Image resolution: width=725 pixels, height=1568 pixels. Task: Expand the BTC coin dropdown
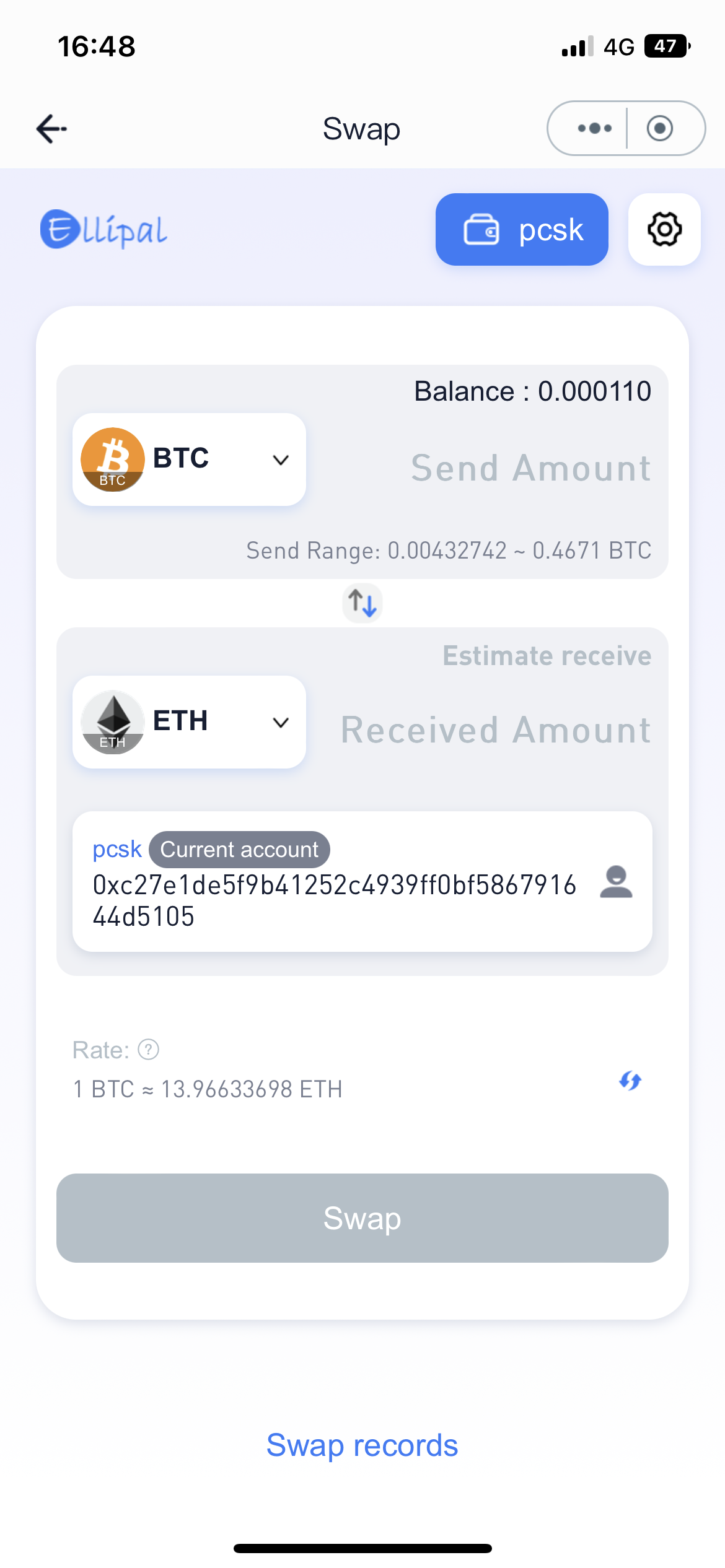pos(189,460)
